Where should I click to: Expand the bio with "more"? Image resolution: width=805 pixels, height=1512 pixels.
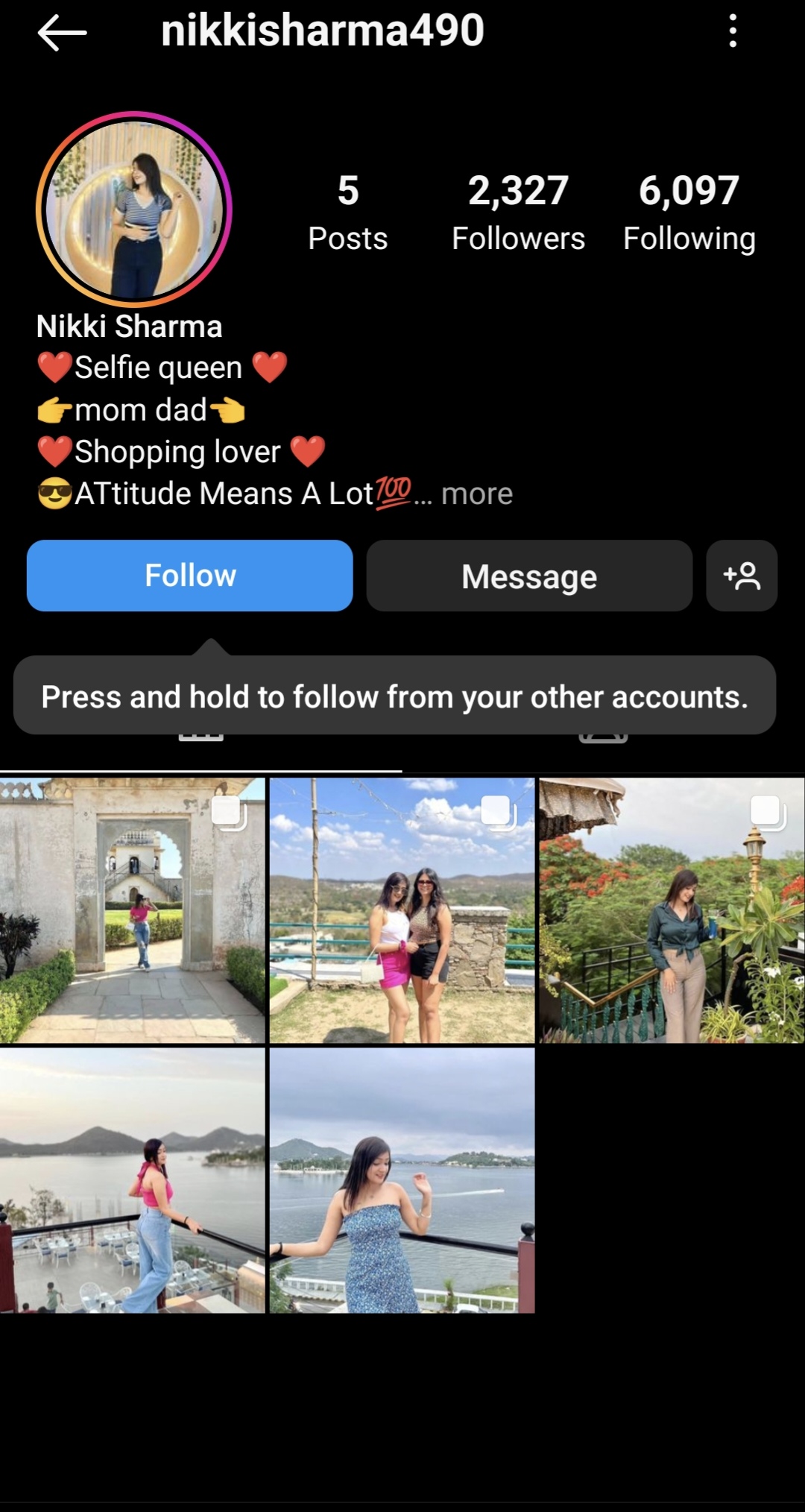pos(477,494)
